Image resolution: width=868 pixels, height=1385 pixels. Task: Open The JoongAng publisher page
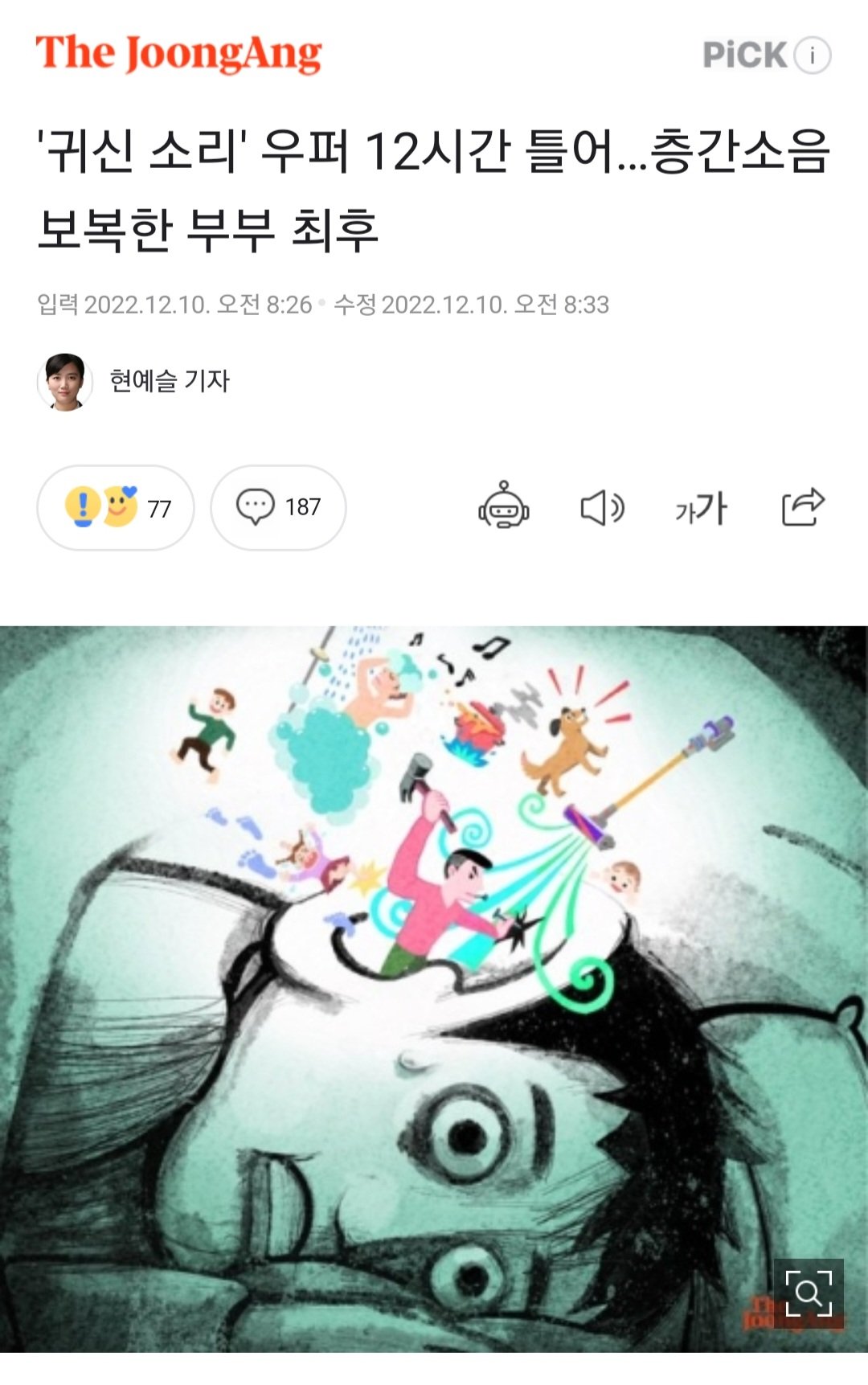click(x=178, y=54)
